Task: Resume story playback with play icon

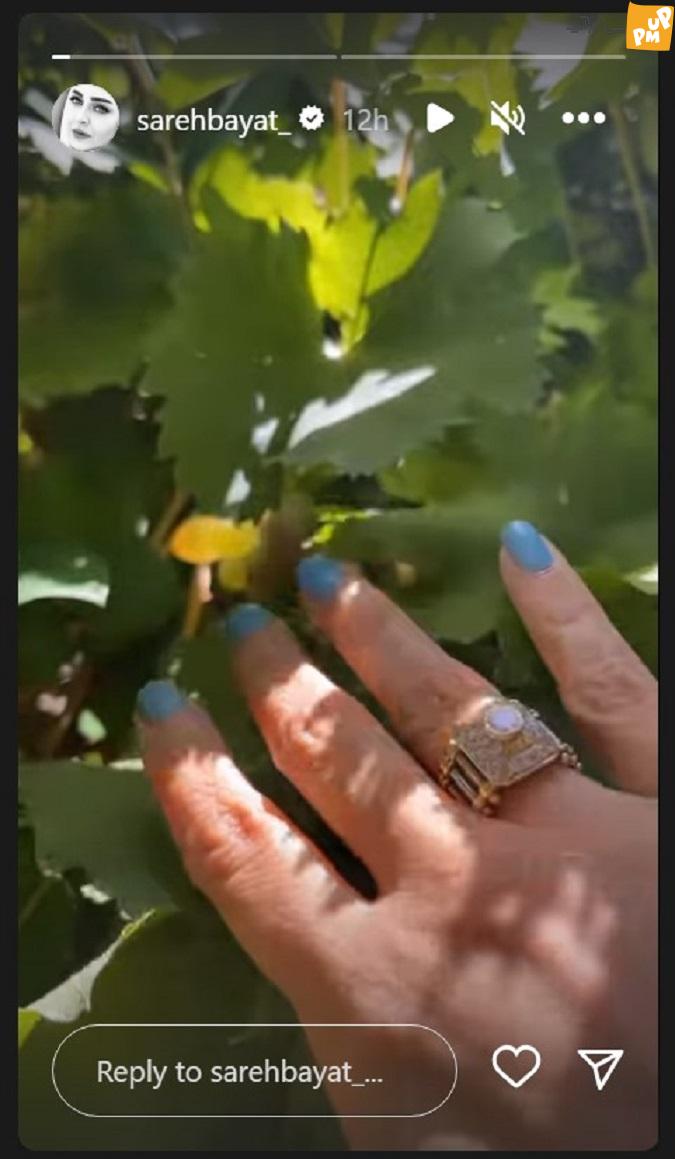Action: (440, 118)
